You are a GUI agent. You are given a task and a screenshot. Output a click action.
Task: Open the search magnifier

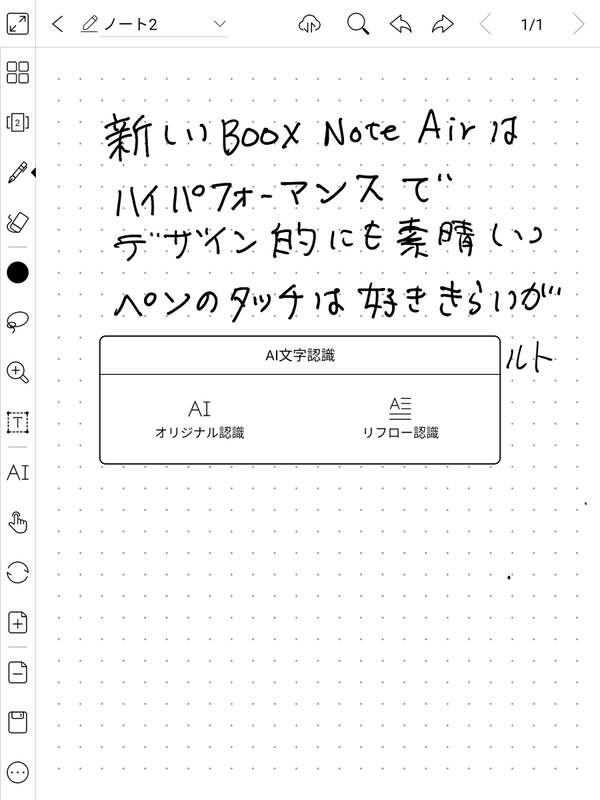(x=358, y=24)
